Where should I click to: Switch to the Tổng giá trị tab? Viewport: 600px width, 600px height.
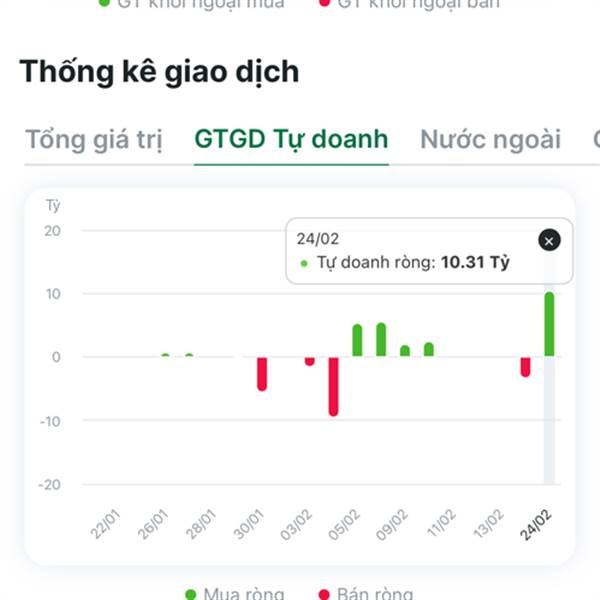tap(94, 140)
